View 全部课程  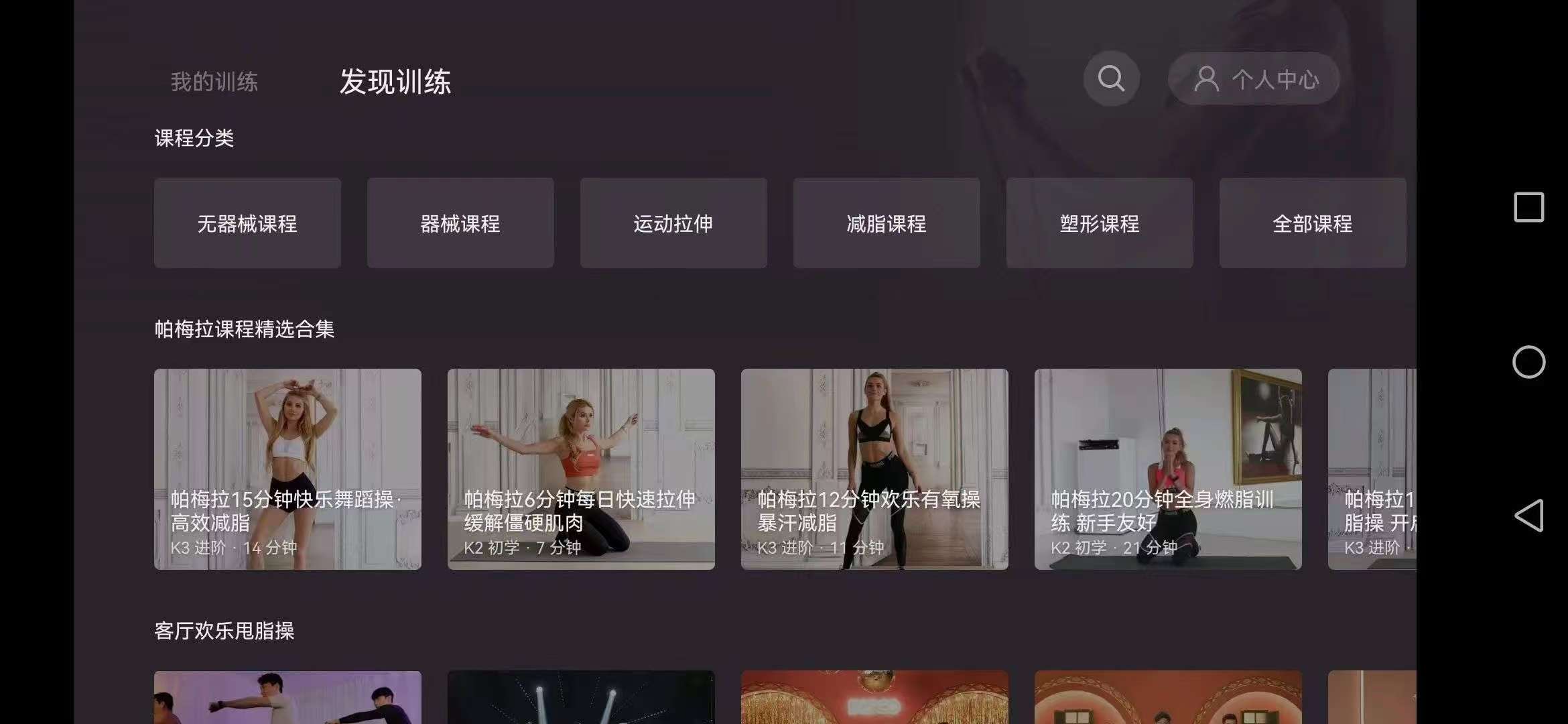click(1313, 223)
